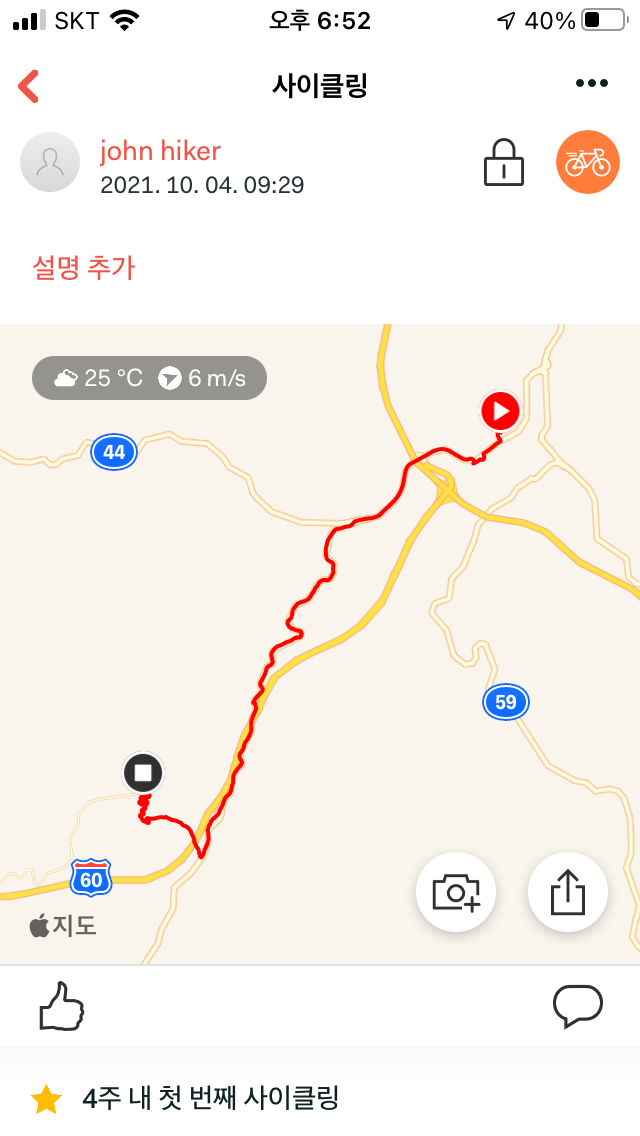Tap 설명 추가 to add a description
640x1136 pixels.
tap(84, 267)
